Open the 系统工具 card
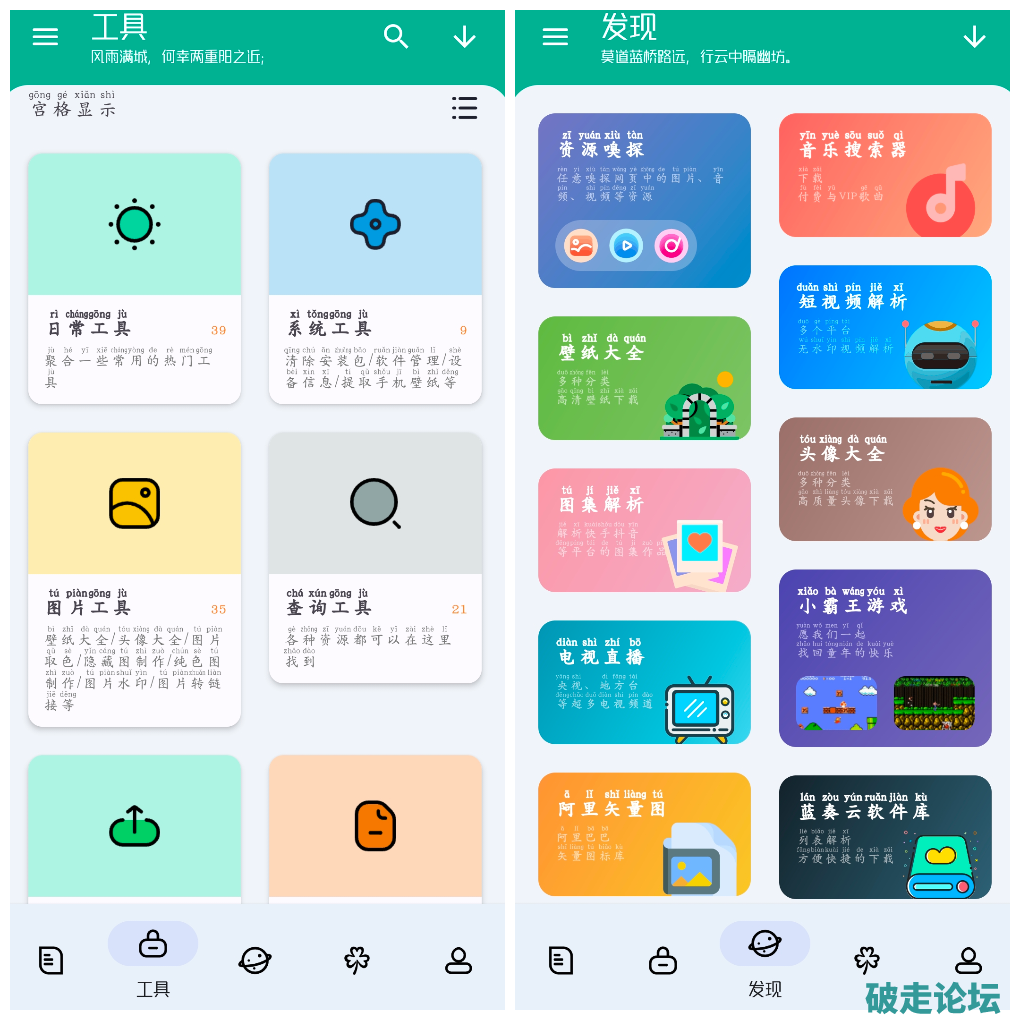Screen dimensions: 1020x1020 375,278
